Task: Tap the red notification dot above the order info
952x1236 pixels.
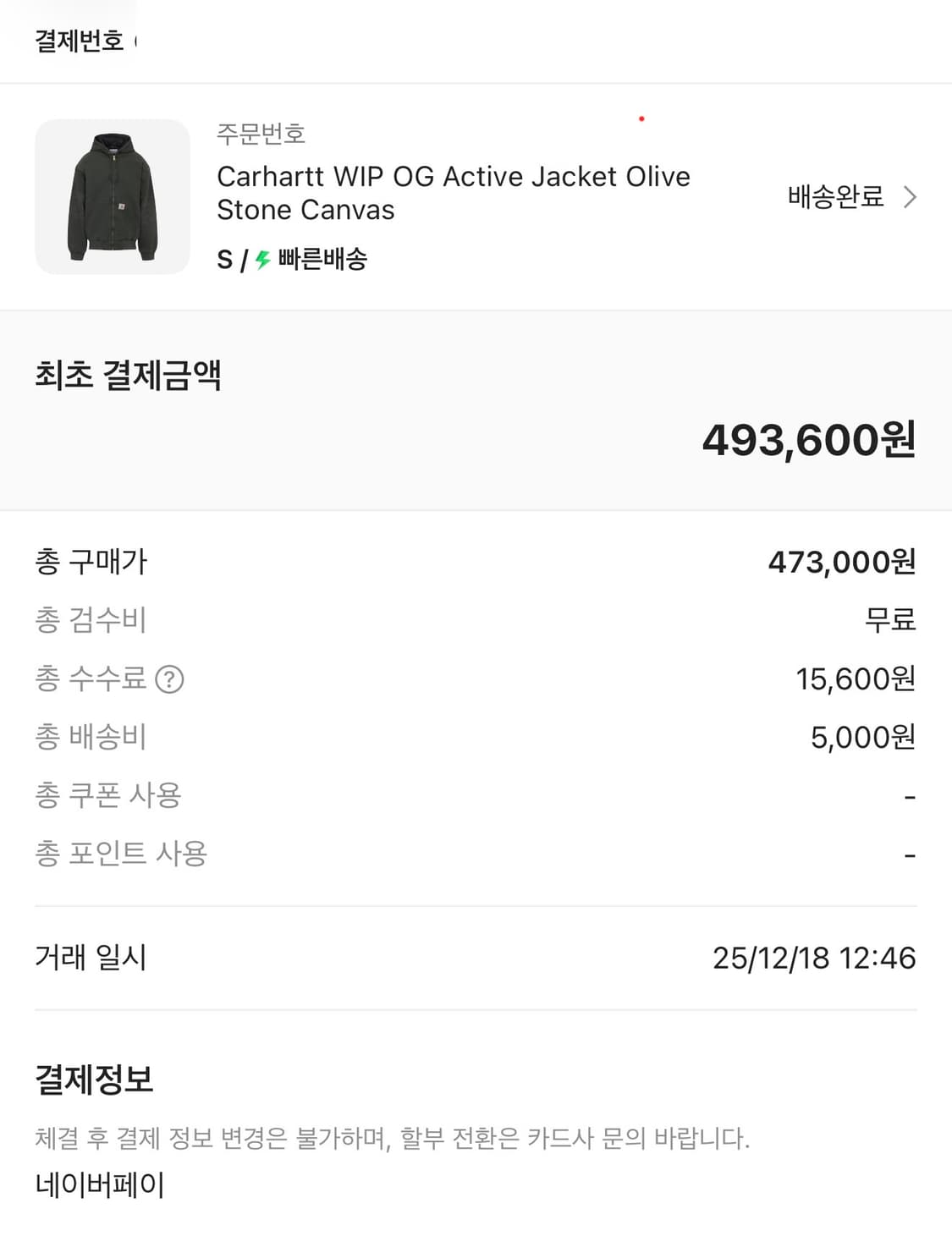Action: 641,119
